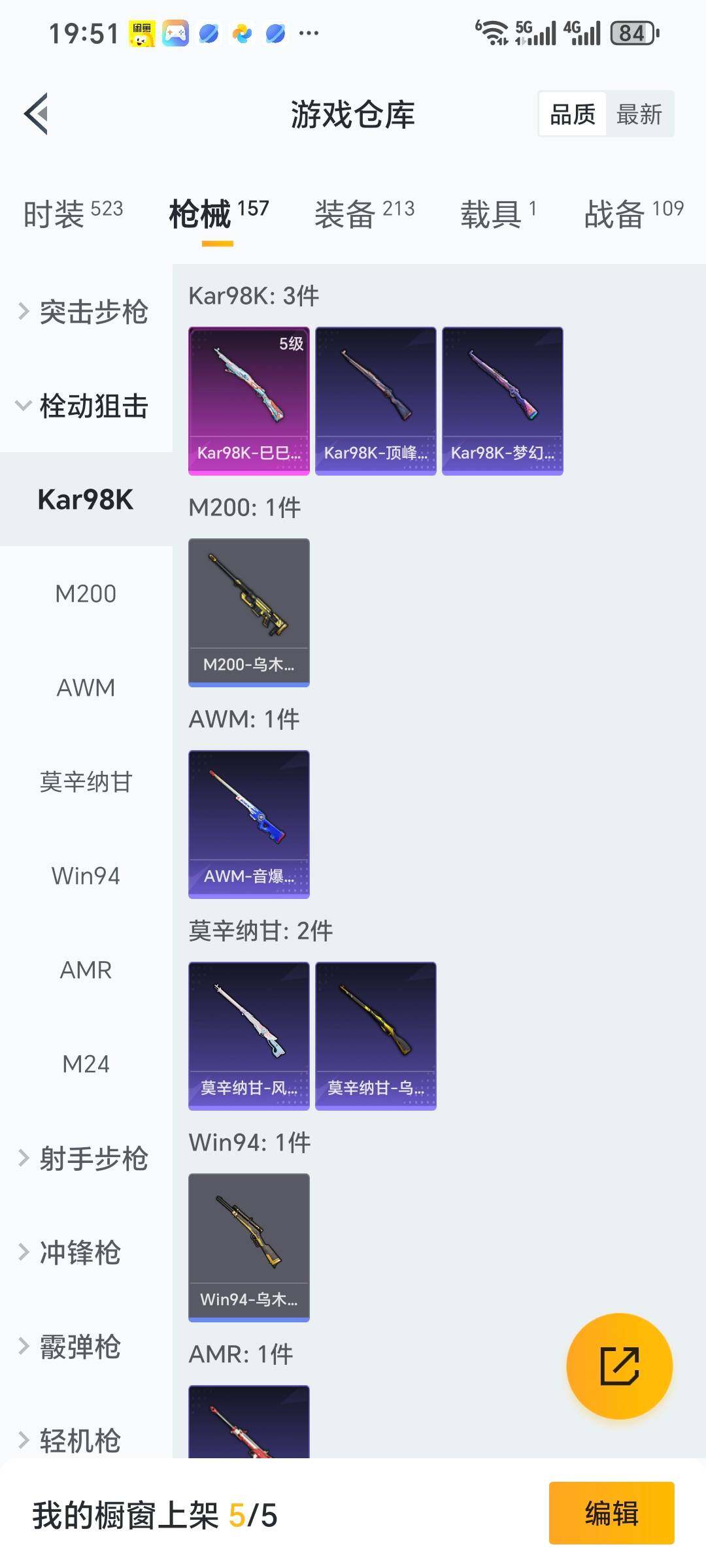Image resolution: width=706 pixels, height=1568 pixels.
Task: Go back using the top-left arrow
Action: 37,114
